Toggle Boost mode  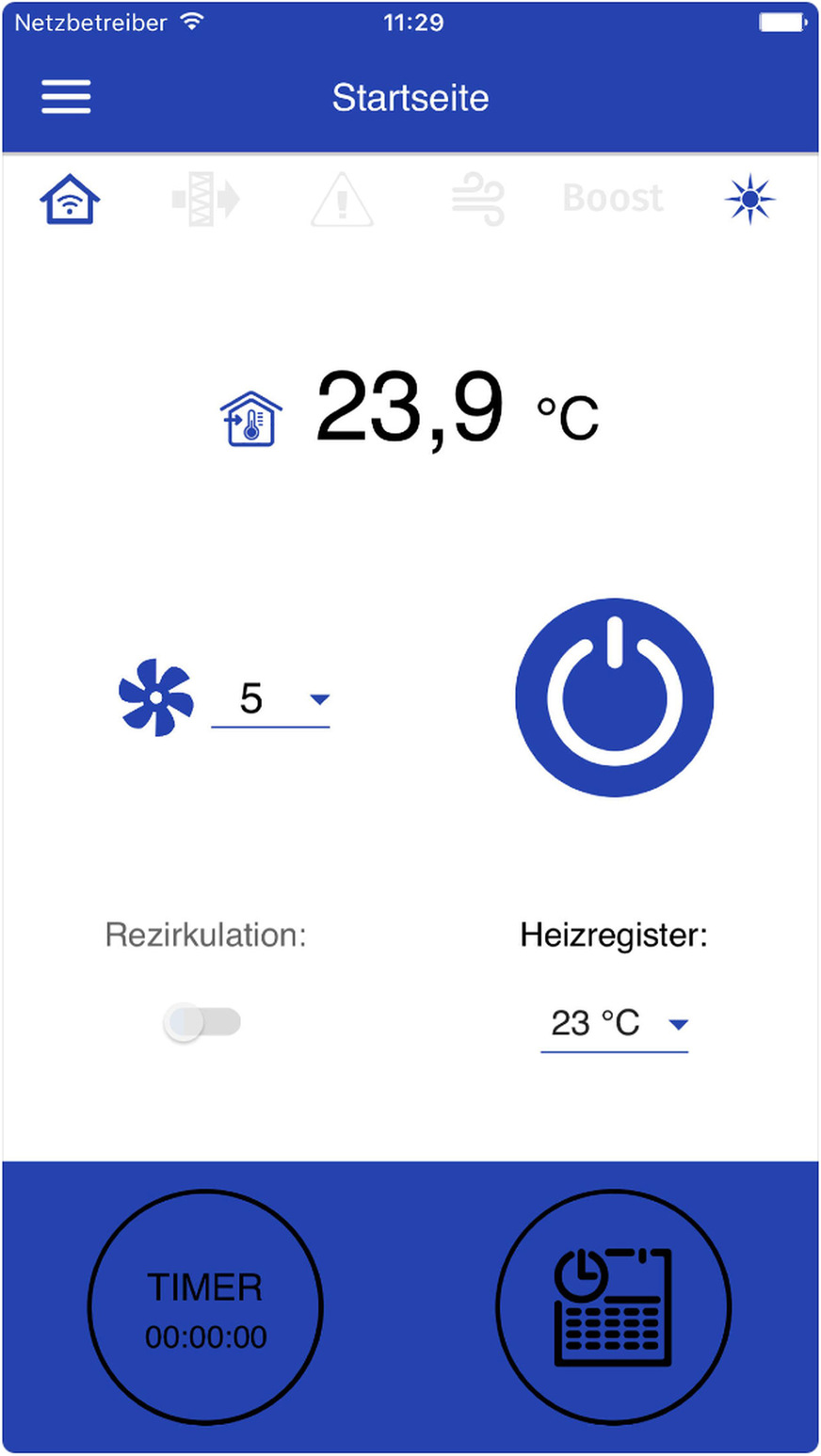(x=613, y=198)
